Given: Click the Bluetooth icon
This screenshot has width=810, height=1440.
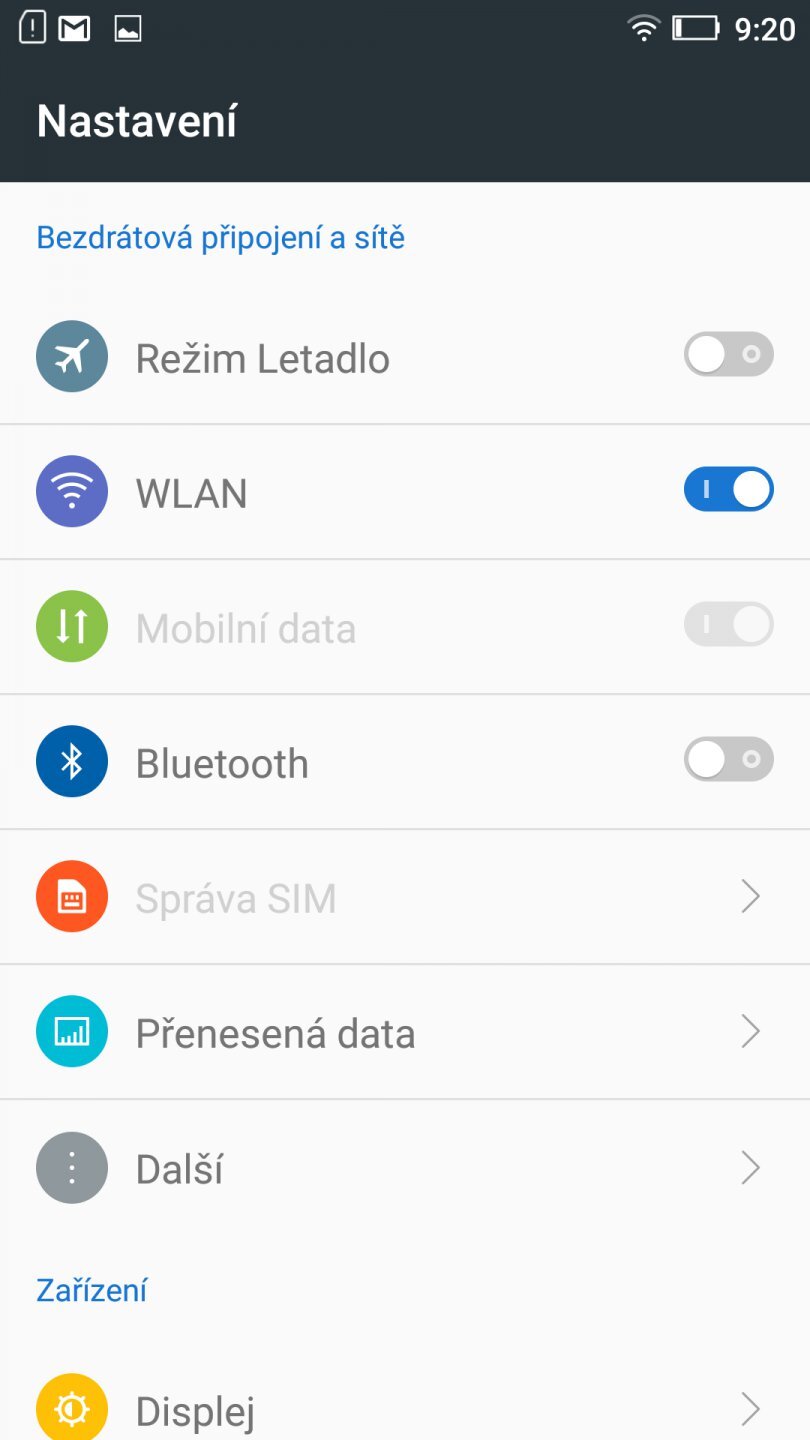Looking at the screenshot, I should pyautogui.click(x=71, y=761).
